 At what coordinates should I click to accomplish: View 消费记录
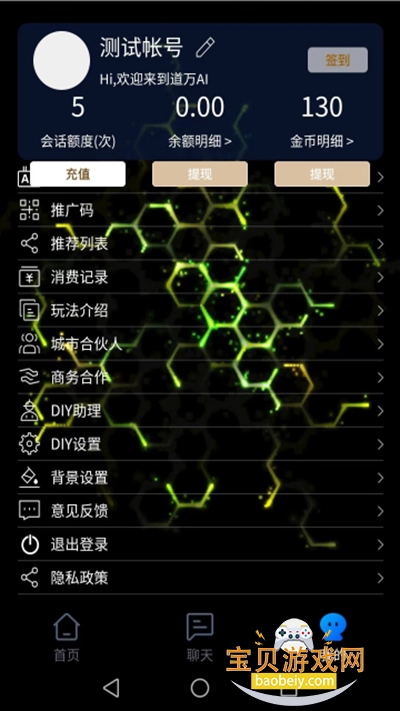(200, 277)
